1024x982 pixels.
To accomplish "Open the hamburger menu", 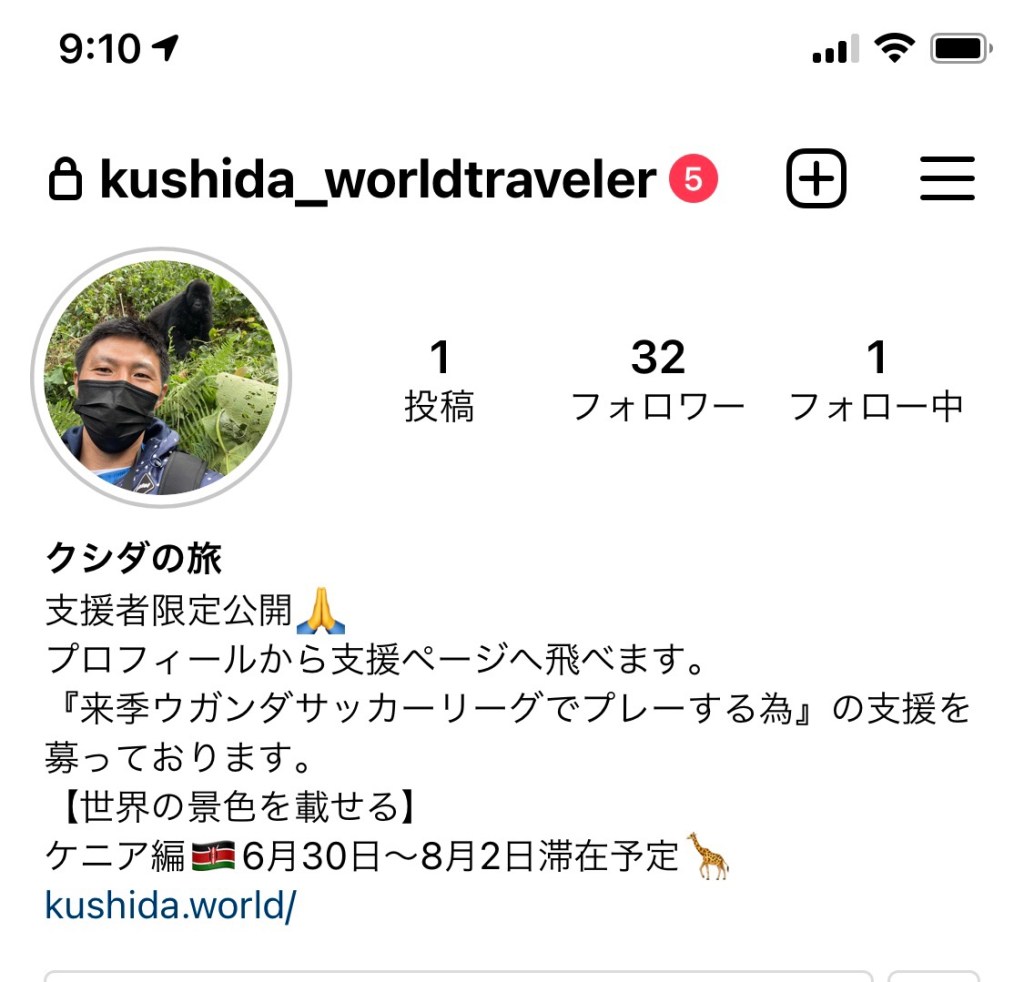I will pyautogui.click(x=946, y=180).
